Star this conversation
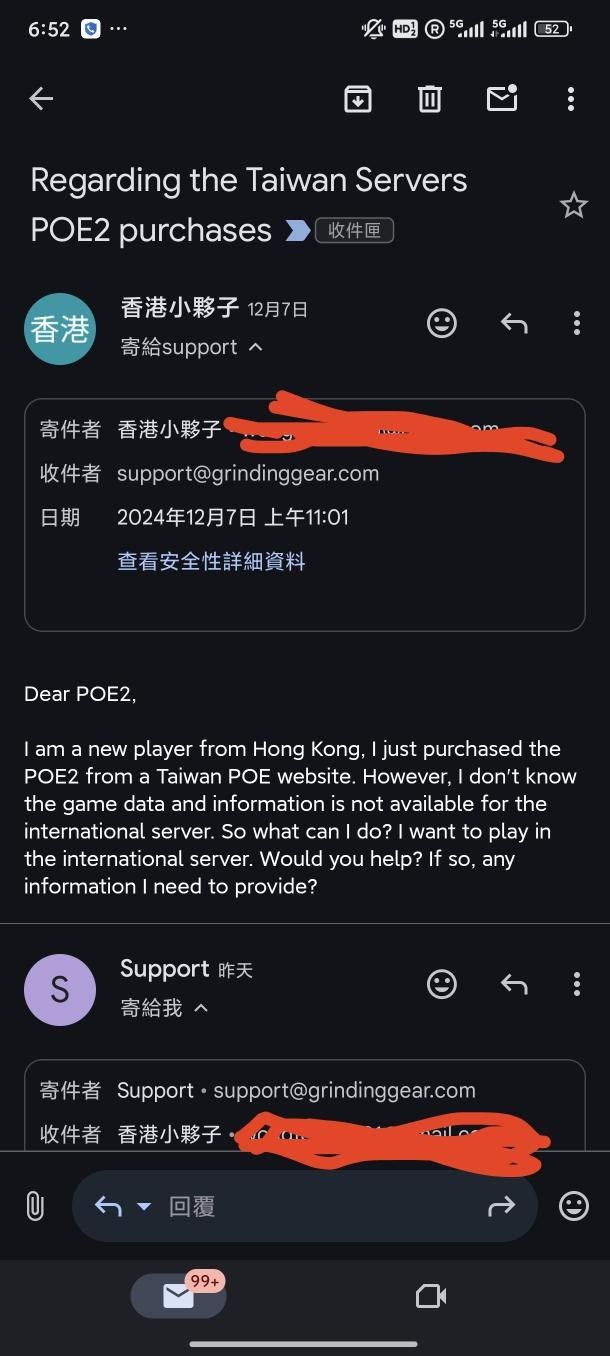This screenshot has width=610, height=1356. 573,206
